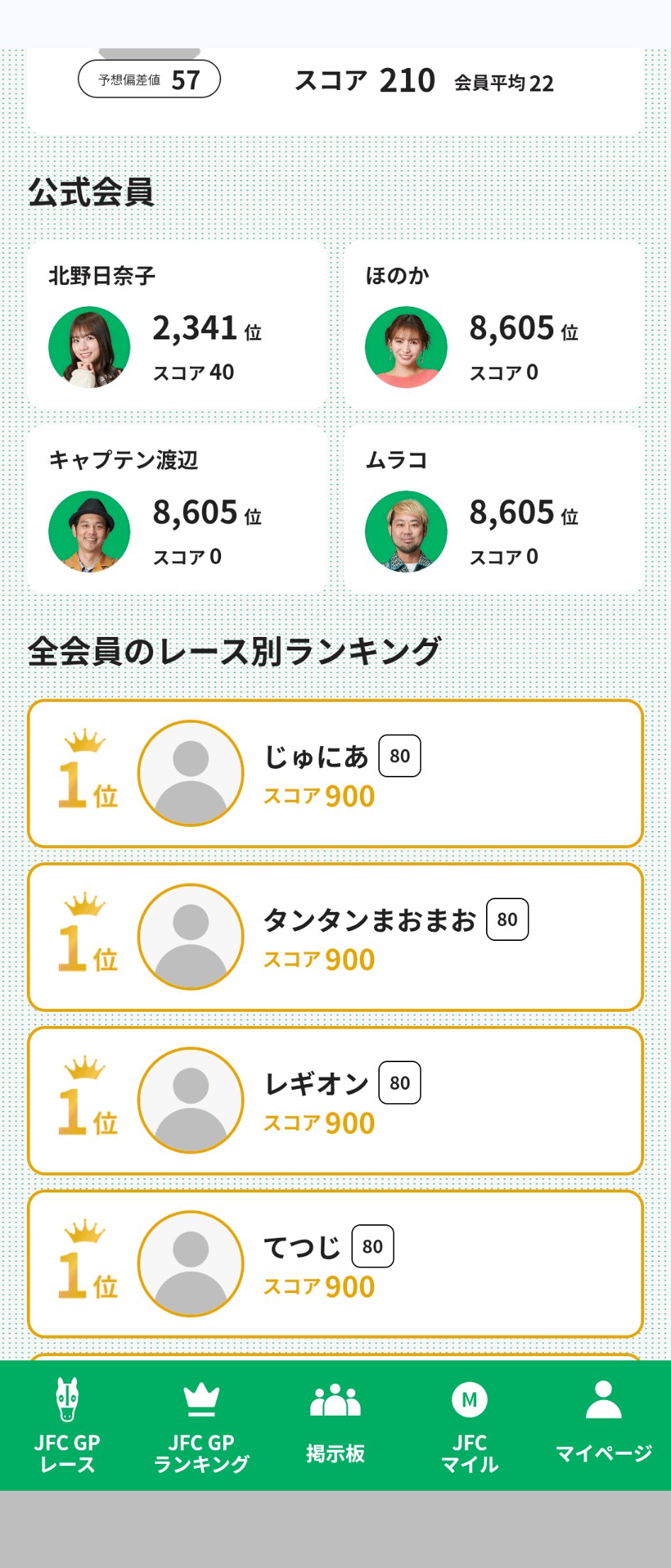Open the JFC GP レース tab
Image resolution: width=671 pixels, height=1568 pixels.
pyautogui.click(x=67, y=1425)
